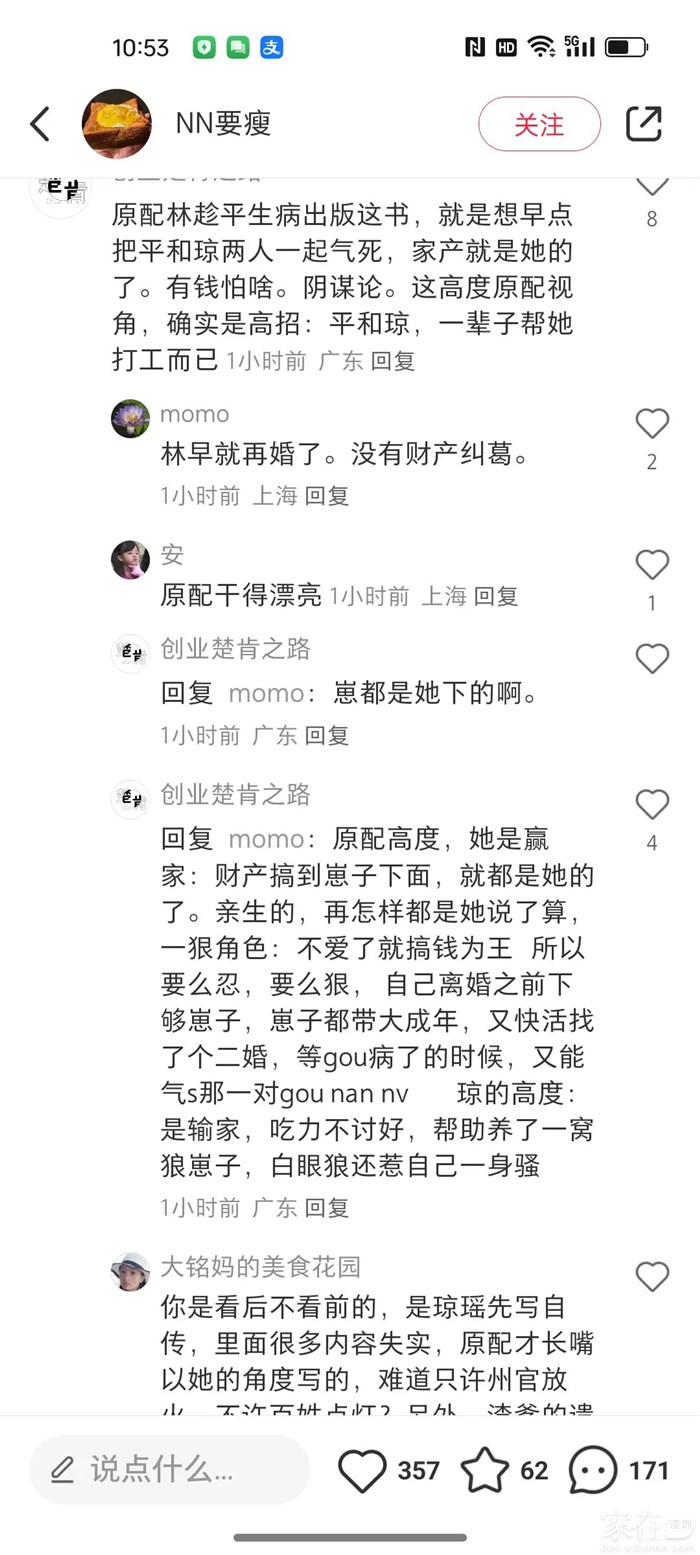Screen dimensions: 700x1555
Task: Like momo's comment about 林早就再婚了
Action: click(x=652, y=425)
